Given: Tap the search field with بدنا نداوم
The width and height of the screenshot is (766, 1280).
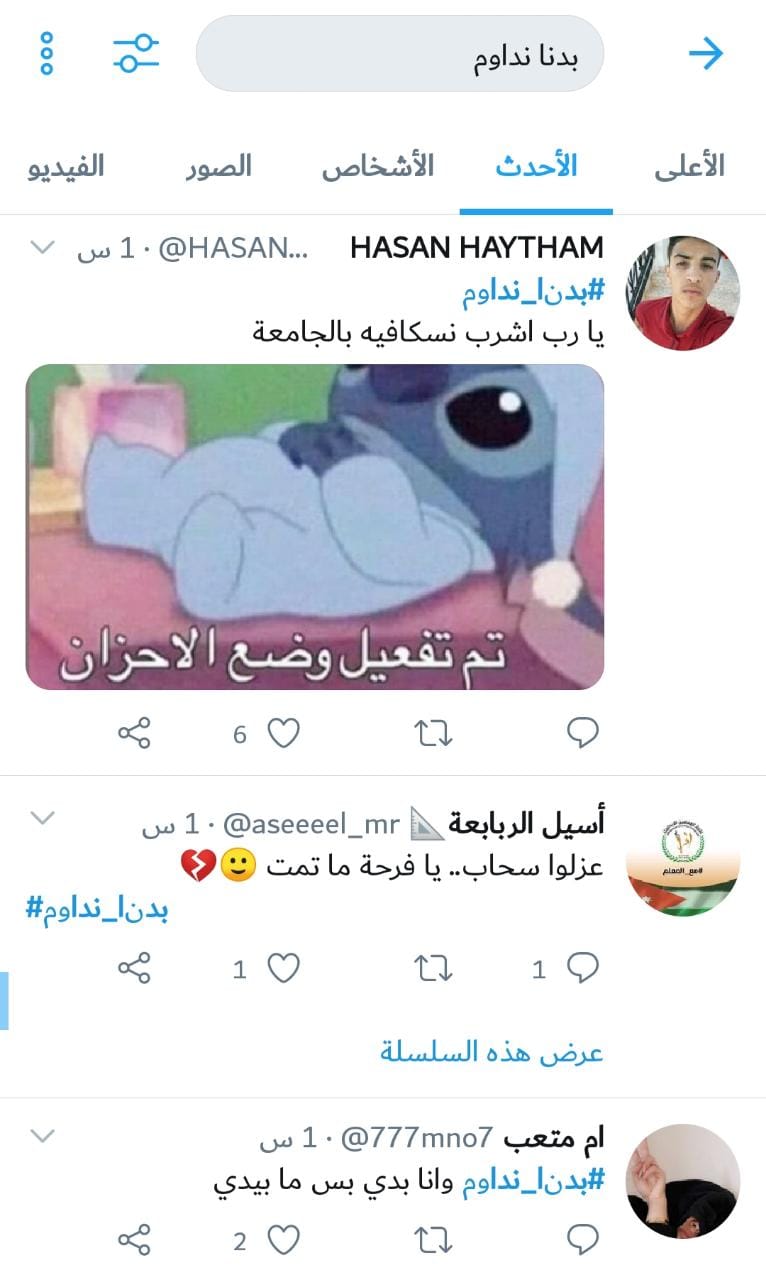Looking at the screenshot, I should [400, 54].
